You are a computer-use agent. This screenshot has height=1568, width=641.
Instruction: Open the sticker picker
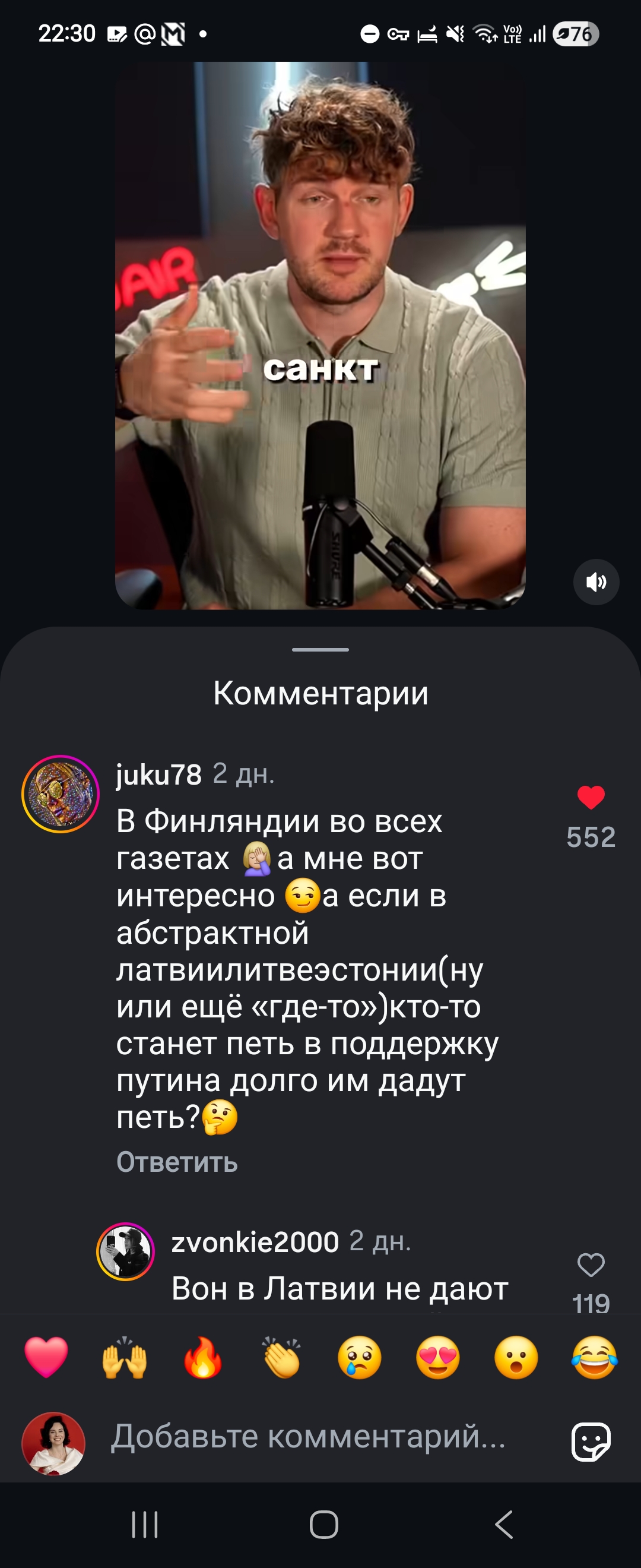pos(591,1442)
